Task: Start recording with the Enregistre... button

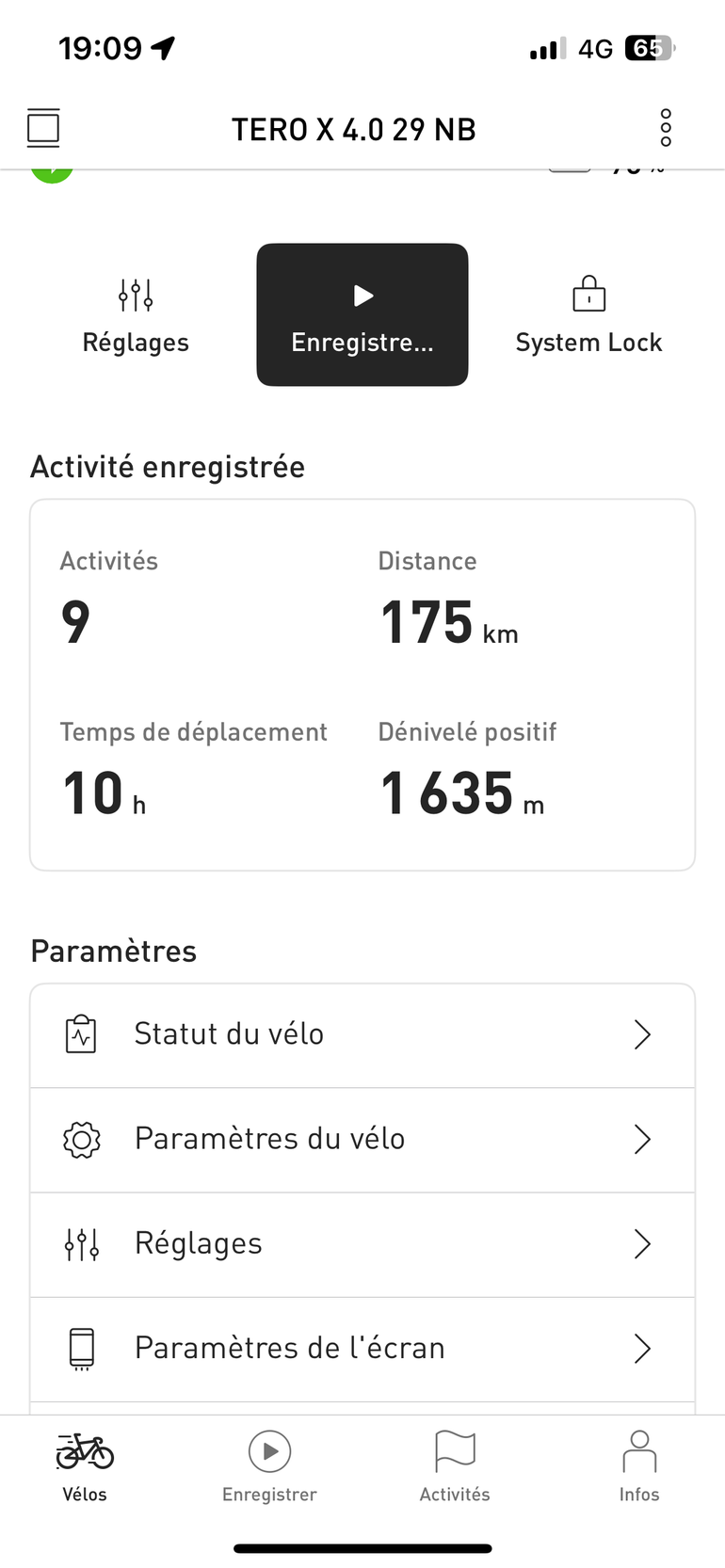Action: pyautogui.click(x=362, y=315)
